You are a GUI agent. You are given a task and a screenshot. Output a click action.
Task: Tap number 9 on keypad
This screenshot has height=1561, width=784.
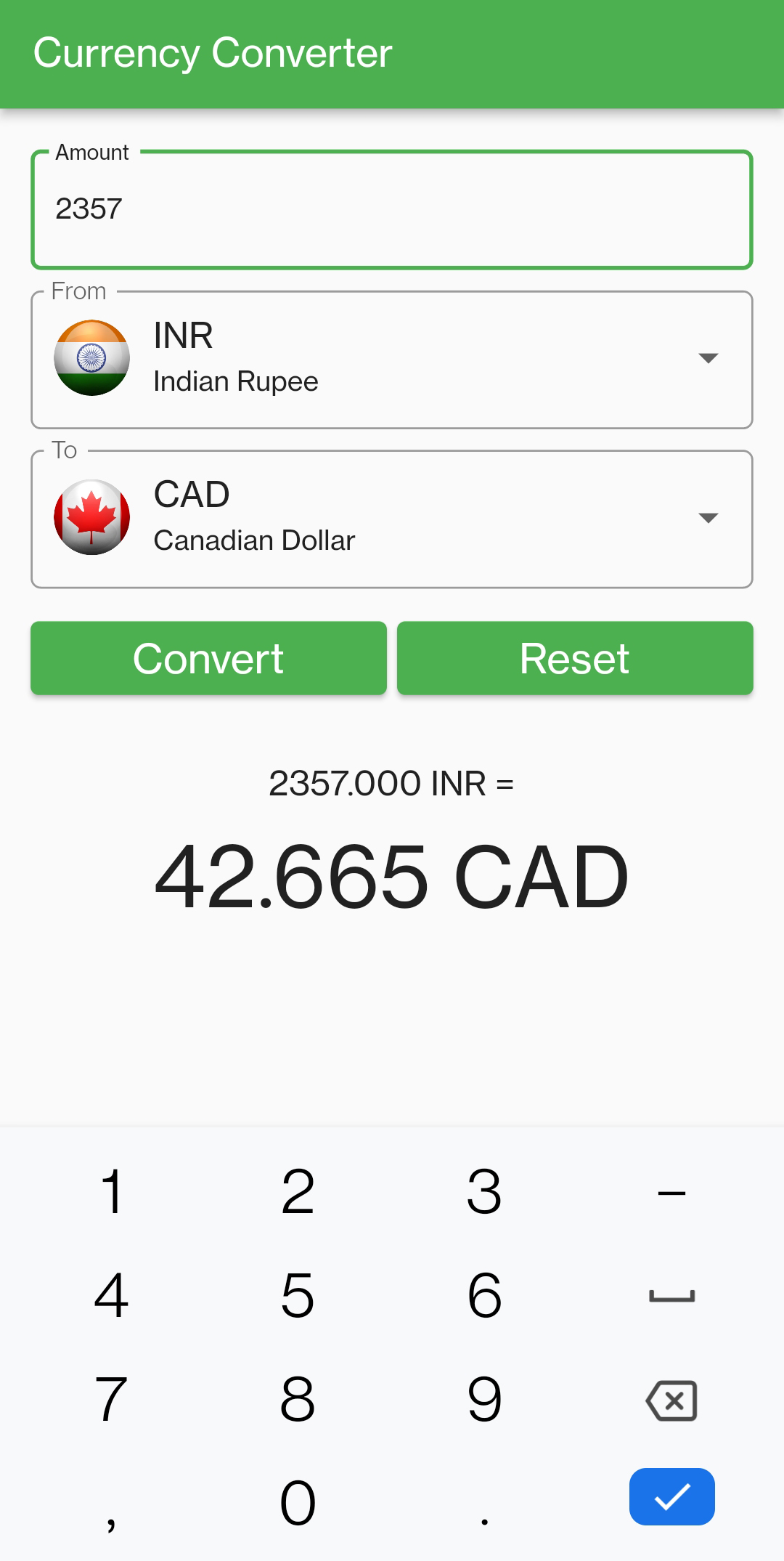coord(483,1398)
